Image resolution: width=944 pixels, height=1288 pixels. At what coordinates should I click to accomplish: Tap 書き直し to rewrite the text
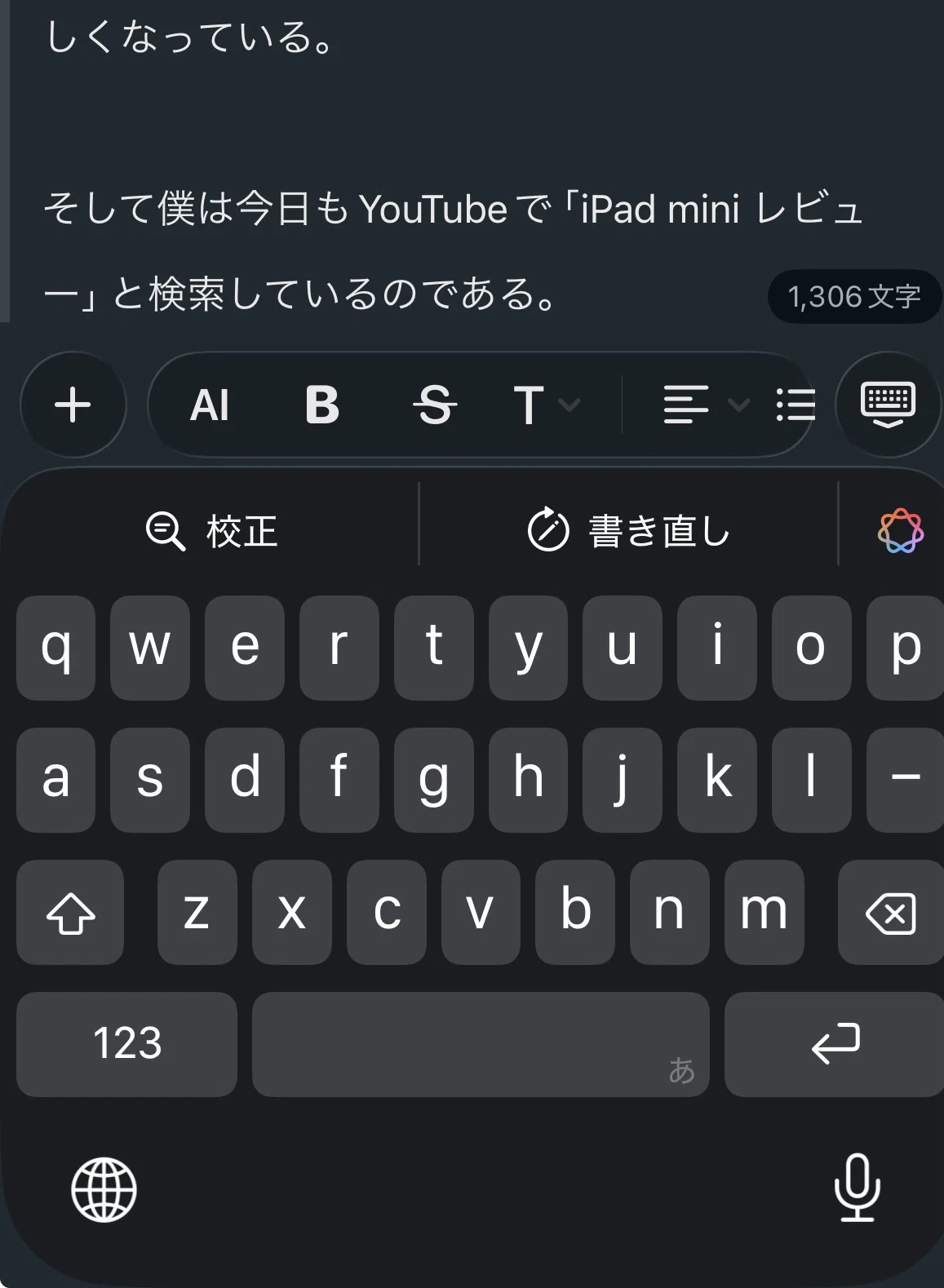pos(628,531)
